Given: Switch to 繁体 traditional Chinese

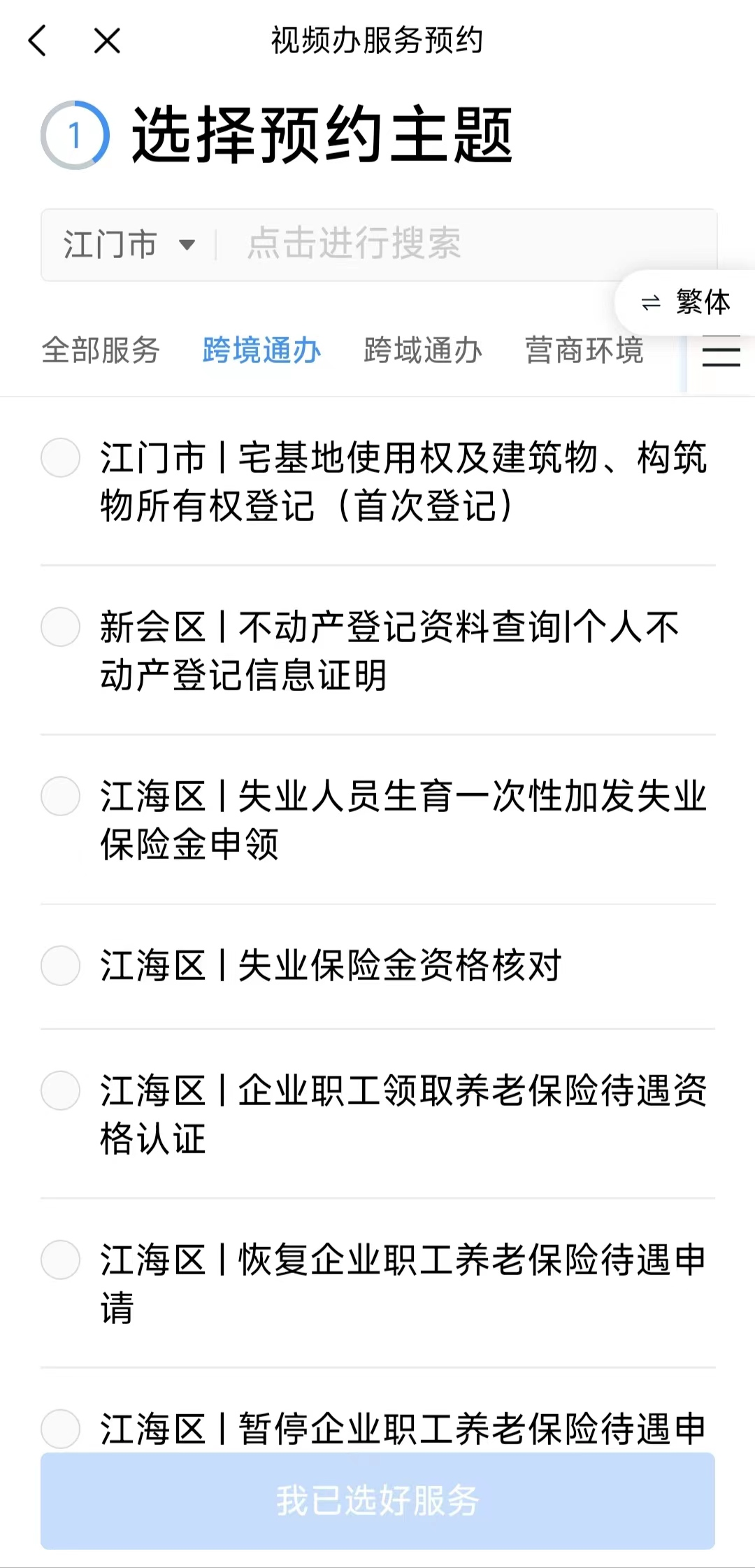Looking at the screenshot, I should 686,302.
